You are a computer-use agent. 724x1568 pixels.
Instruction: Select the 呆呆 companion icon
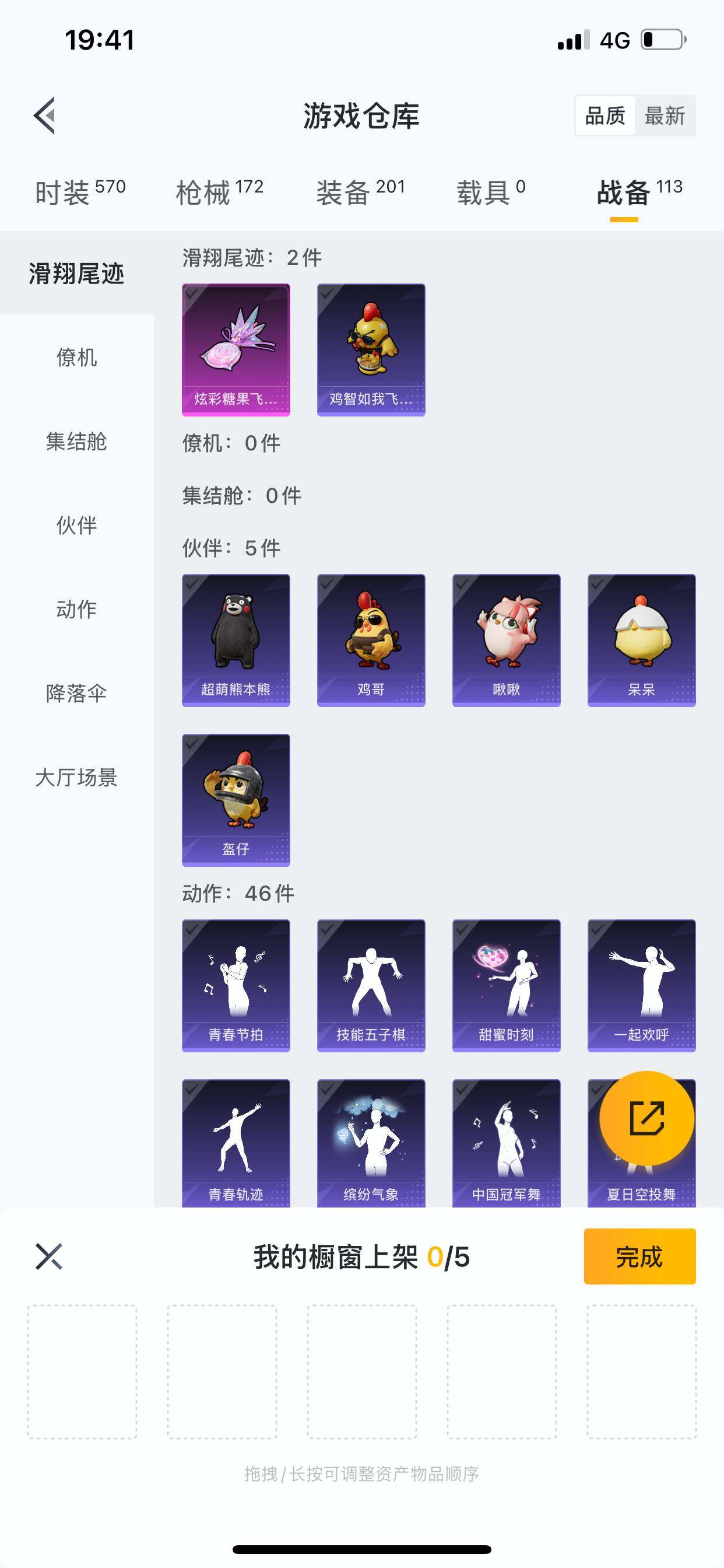point(640,639)
